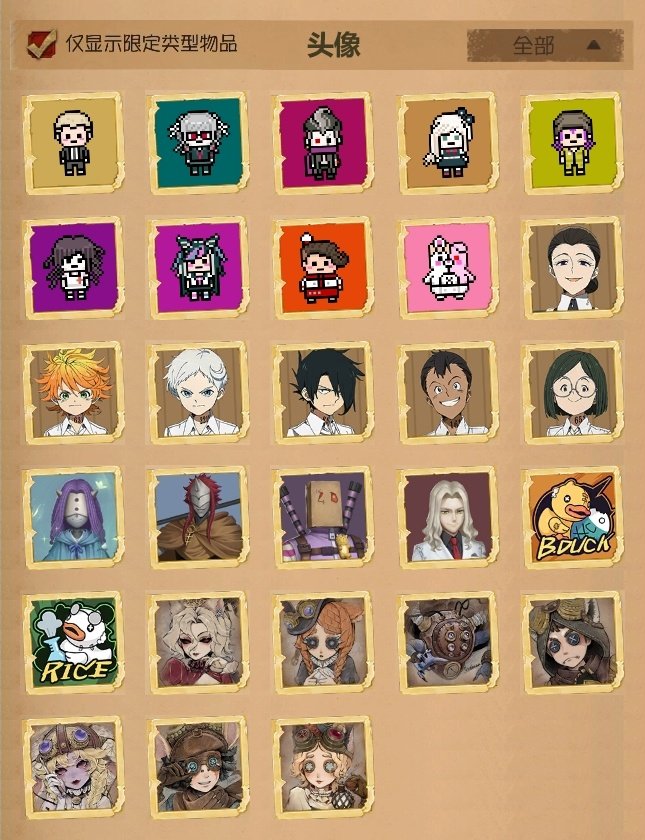Choose the long white-haired man in red tie
Screen dimensions: 645x840
pos(448,517)
